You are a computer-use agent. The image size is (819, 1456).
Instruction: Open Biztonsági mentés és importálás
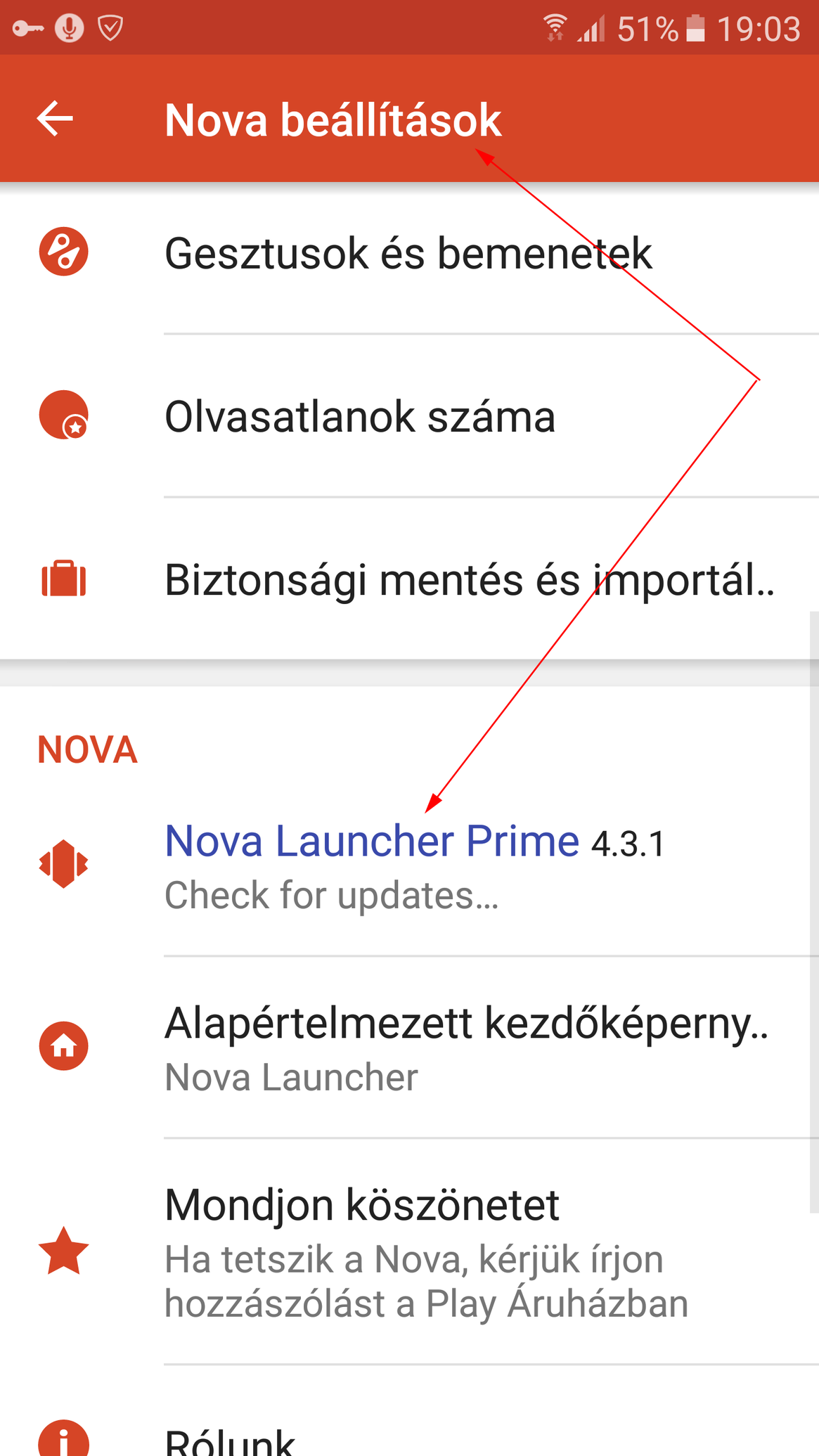click(409, 579)
